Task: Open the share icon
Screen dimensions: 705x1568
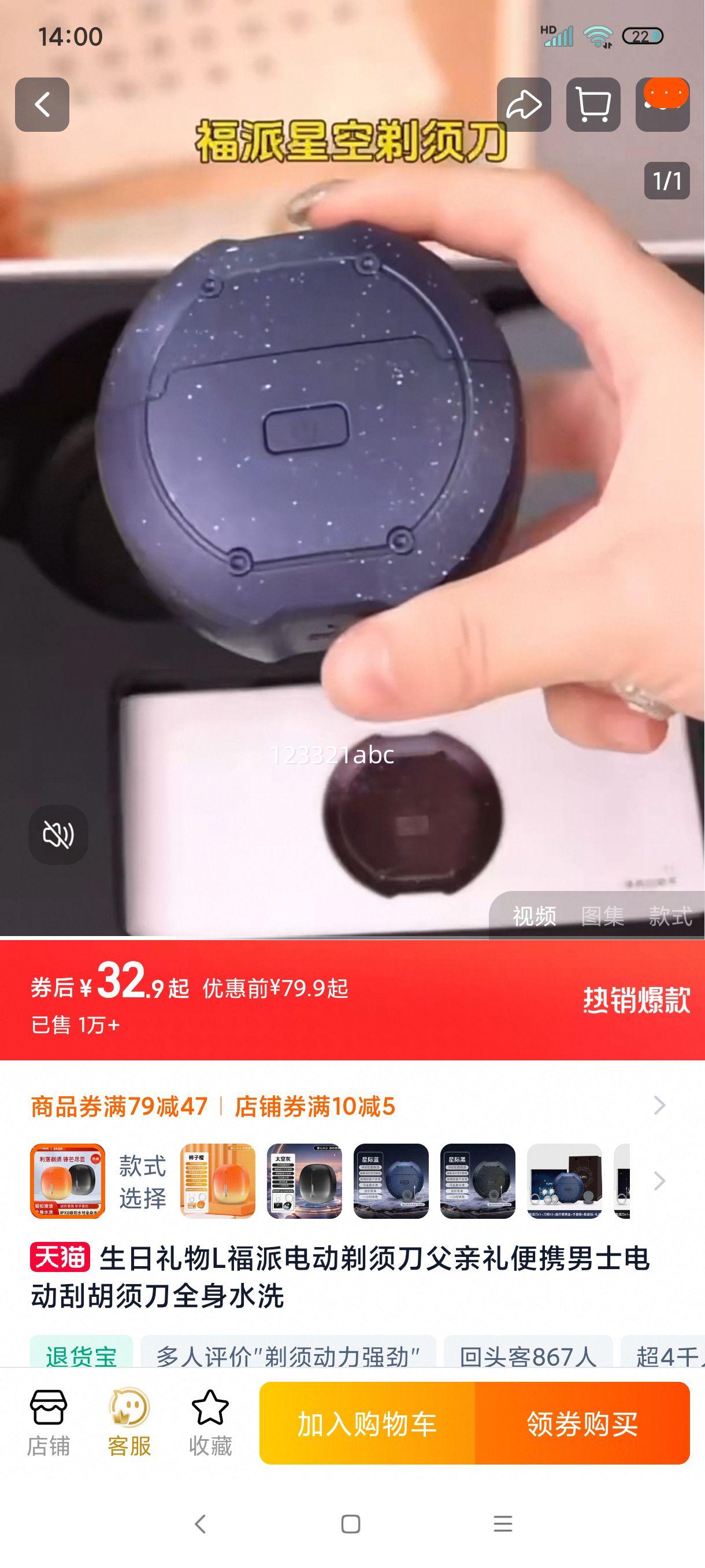Action: pyautogui.click(x=524, y=103)
